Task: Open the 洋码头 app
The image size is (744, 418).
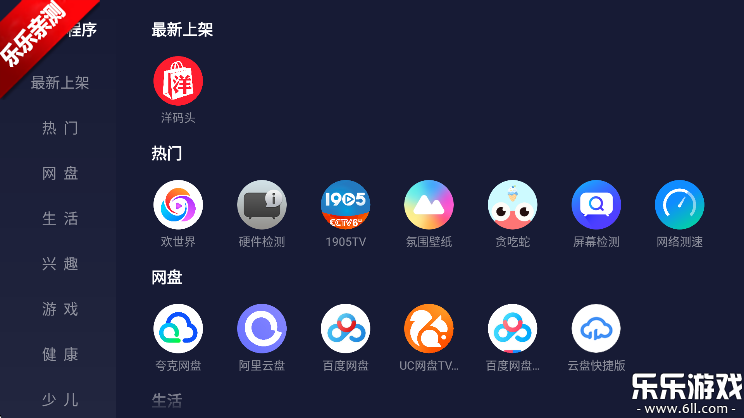Action: point(178,81)
